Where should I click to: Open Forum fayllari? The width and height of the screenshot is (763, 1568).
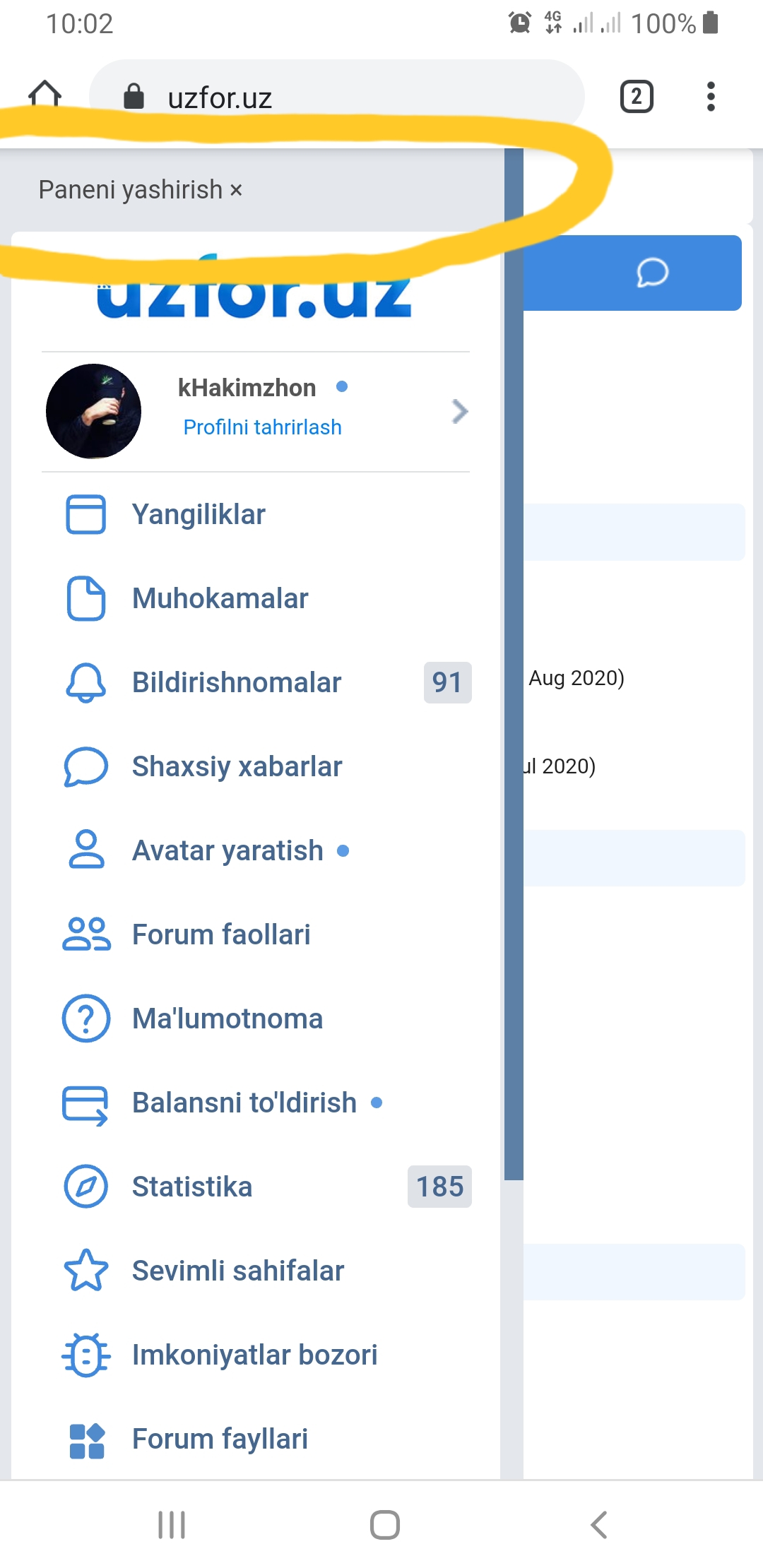coord(219,1439)
